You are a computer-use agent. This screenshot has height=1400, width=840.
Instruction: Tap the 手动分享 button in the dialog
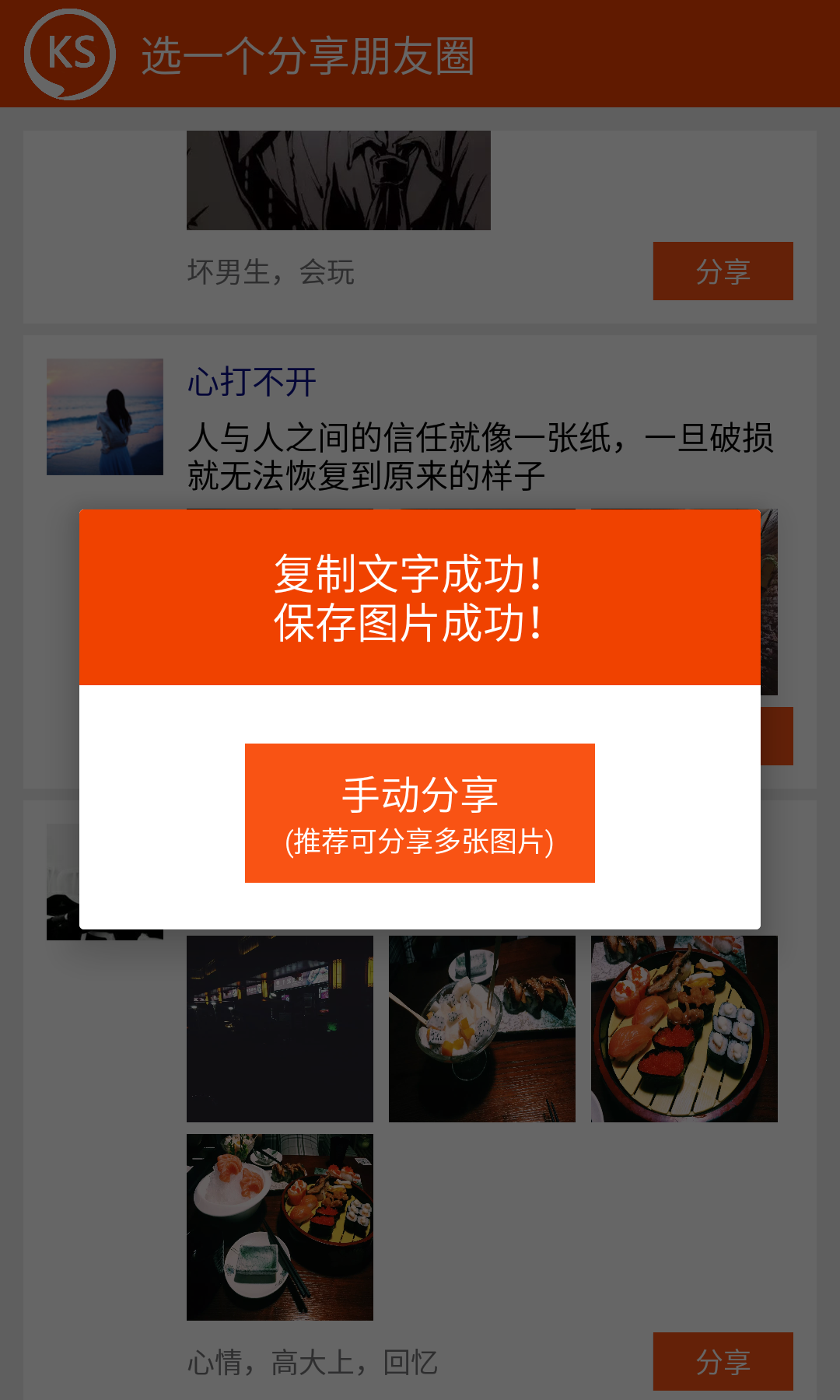(420, 813)
